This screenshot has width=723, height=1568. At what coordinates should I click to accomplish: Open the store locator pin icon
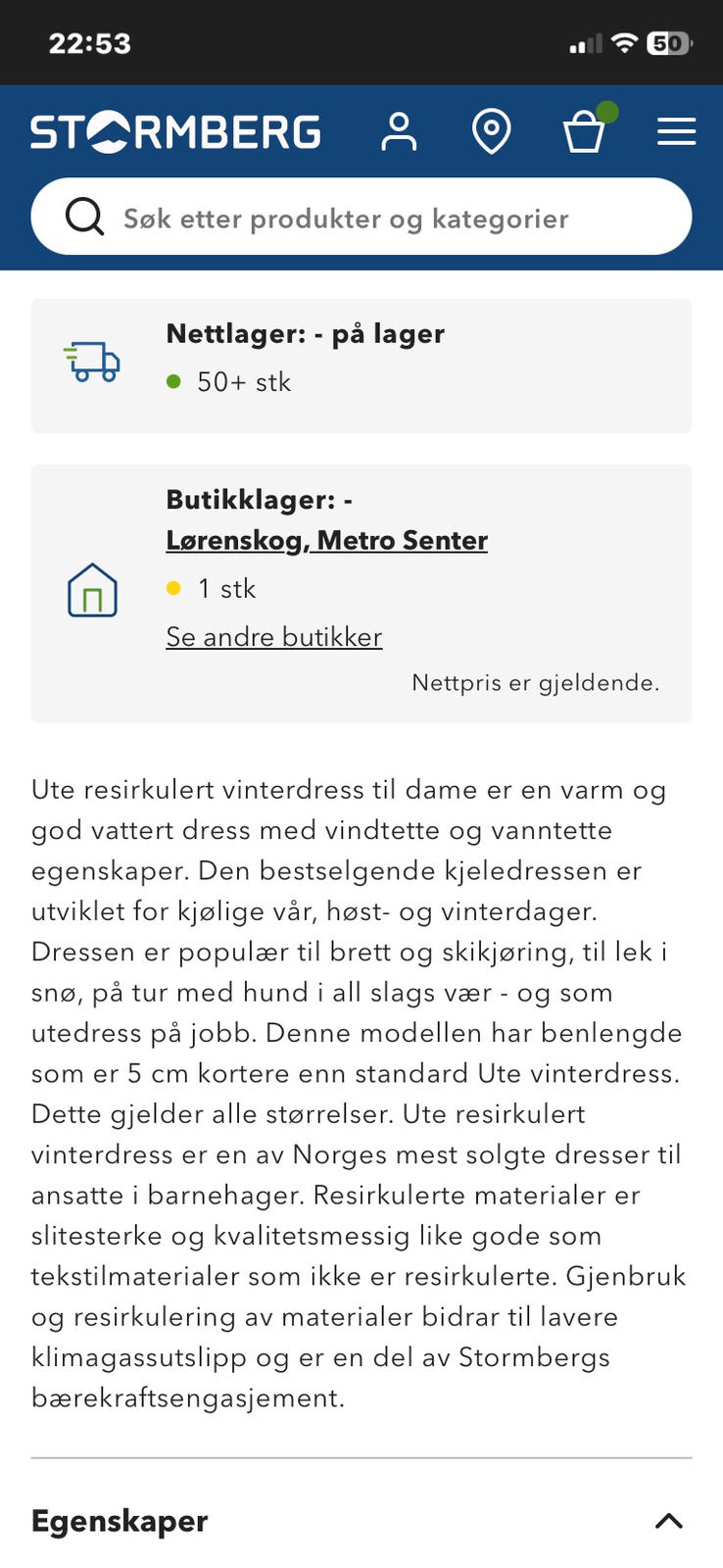[x=492, y=130]
